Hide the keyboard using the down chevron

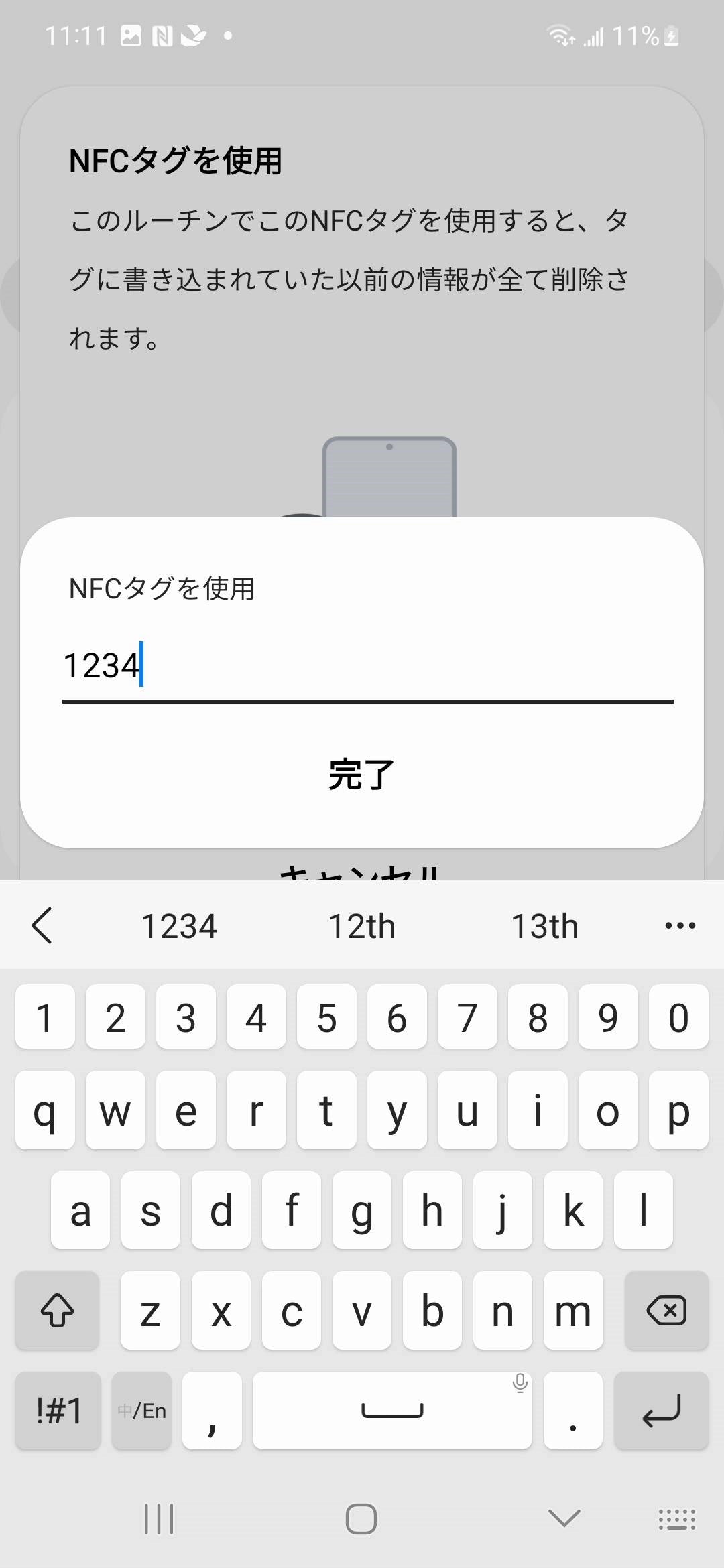pos(564,1518)
